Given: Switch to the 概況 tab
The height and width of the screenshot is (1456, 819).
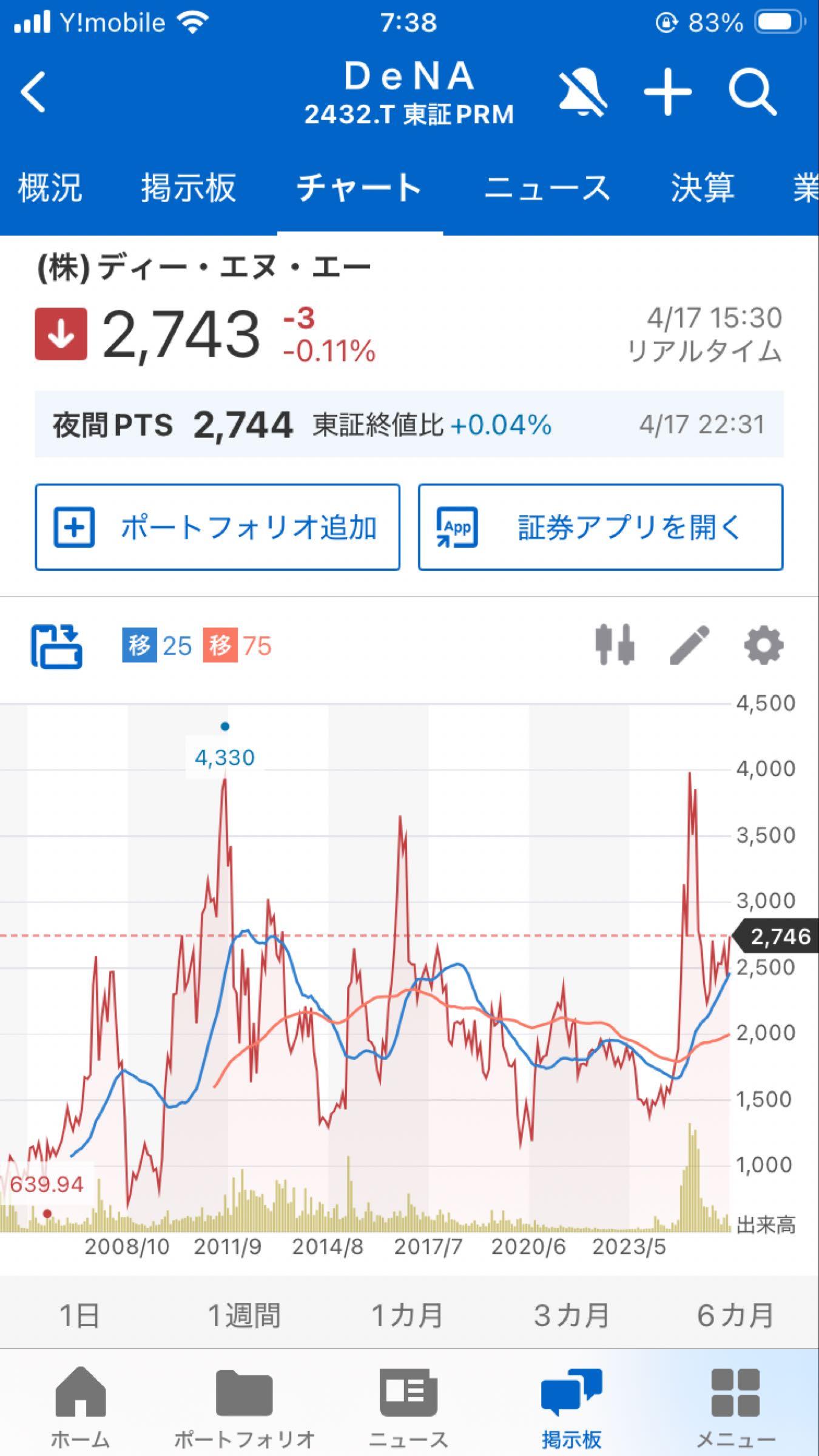Looking at the screenshot, I should click(x=52, y=188).
